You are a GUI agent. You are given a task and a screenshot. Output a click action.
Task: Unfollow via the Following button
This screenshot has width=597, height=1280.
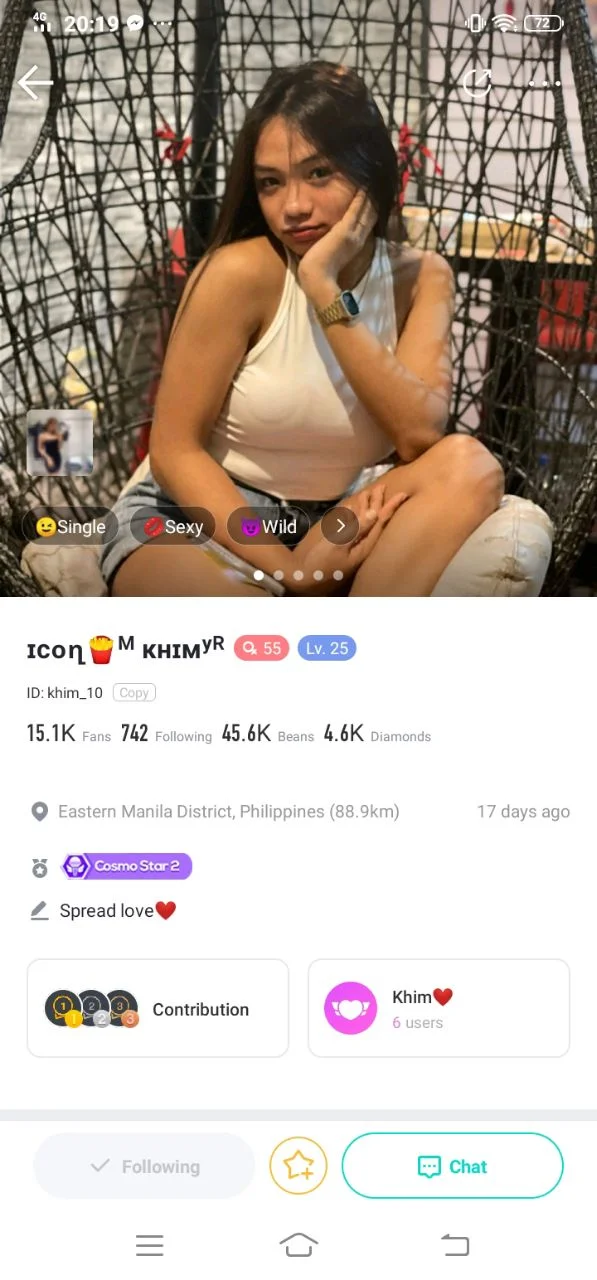click(x=144, y=1166)
